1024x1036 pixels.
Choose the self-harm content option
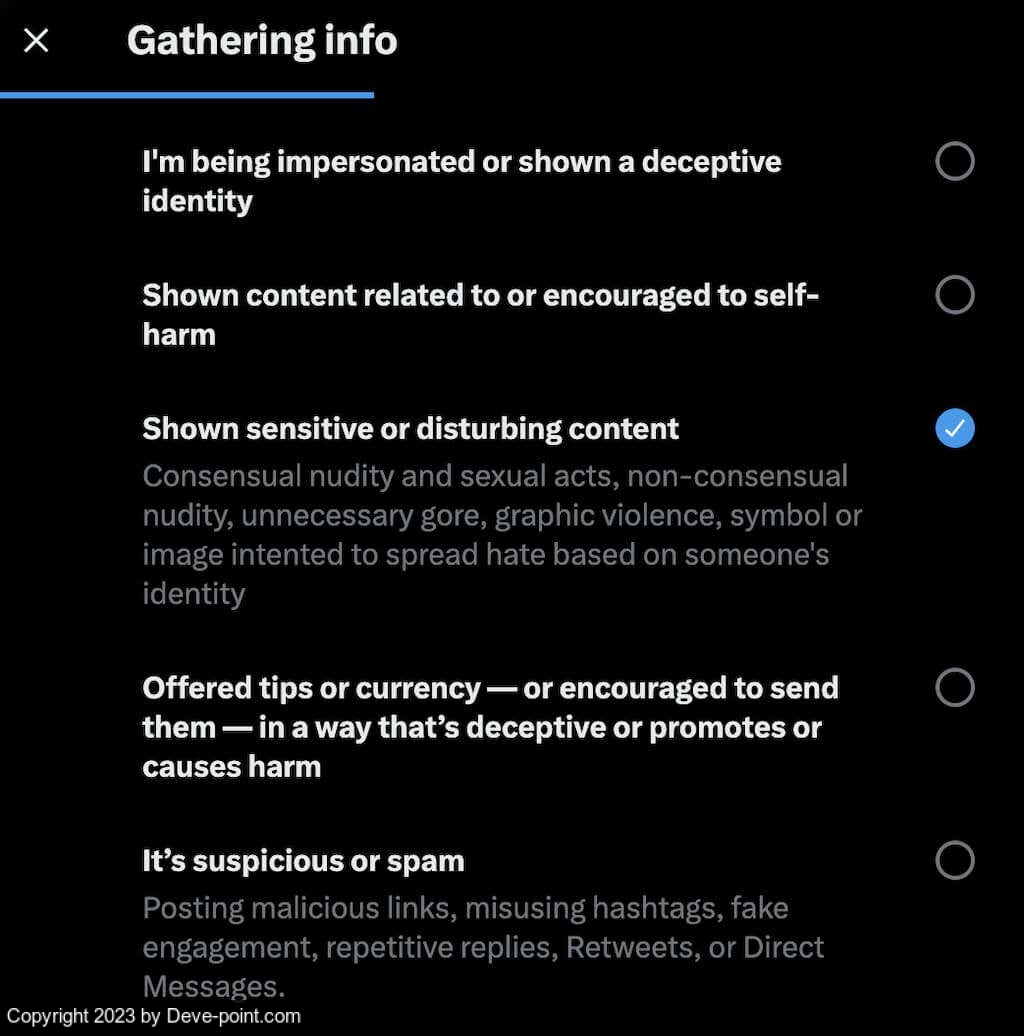tap(954, 295)
